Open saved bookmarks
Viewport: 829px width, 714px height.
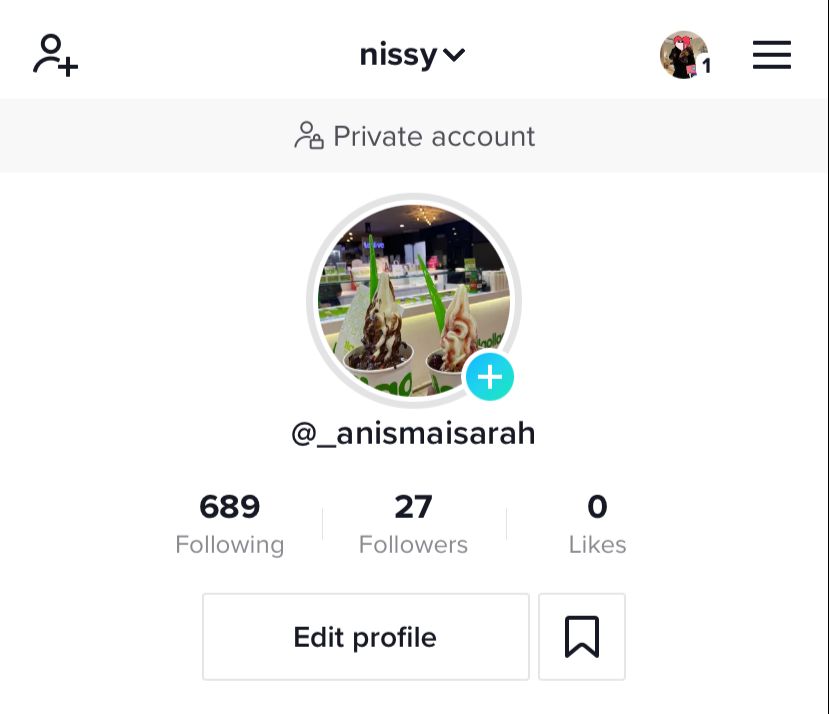[581, 637]
